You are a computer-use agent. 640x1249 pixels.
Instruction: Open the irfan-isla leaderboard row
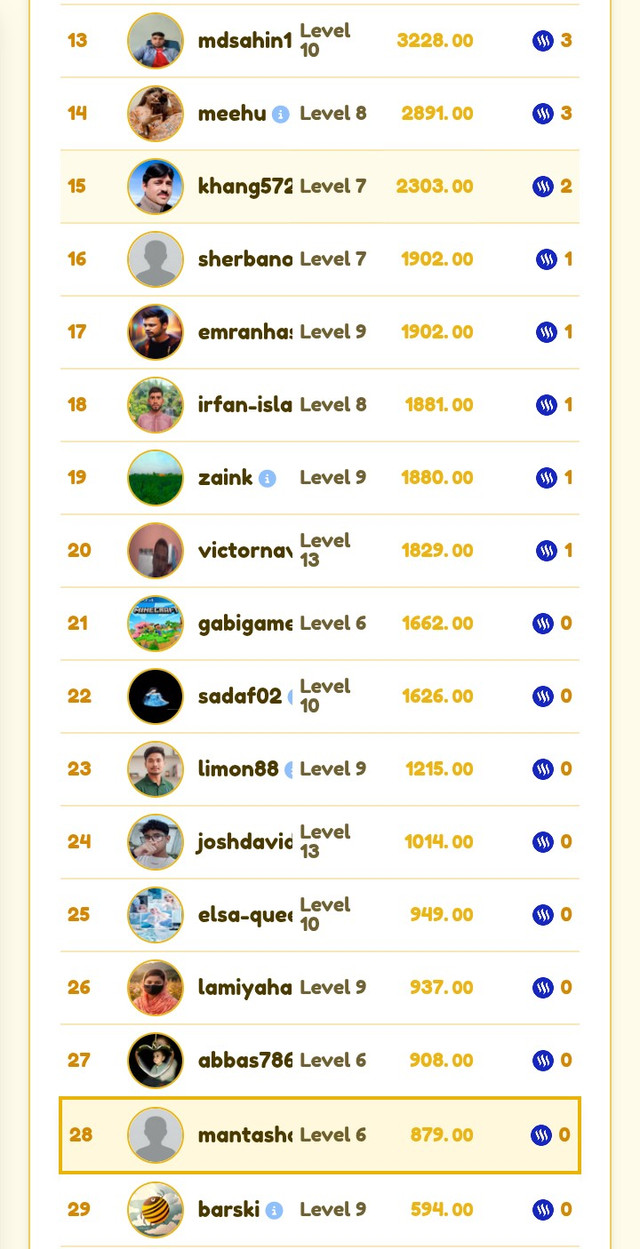[320, 405]
